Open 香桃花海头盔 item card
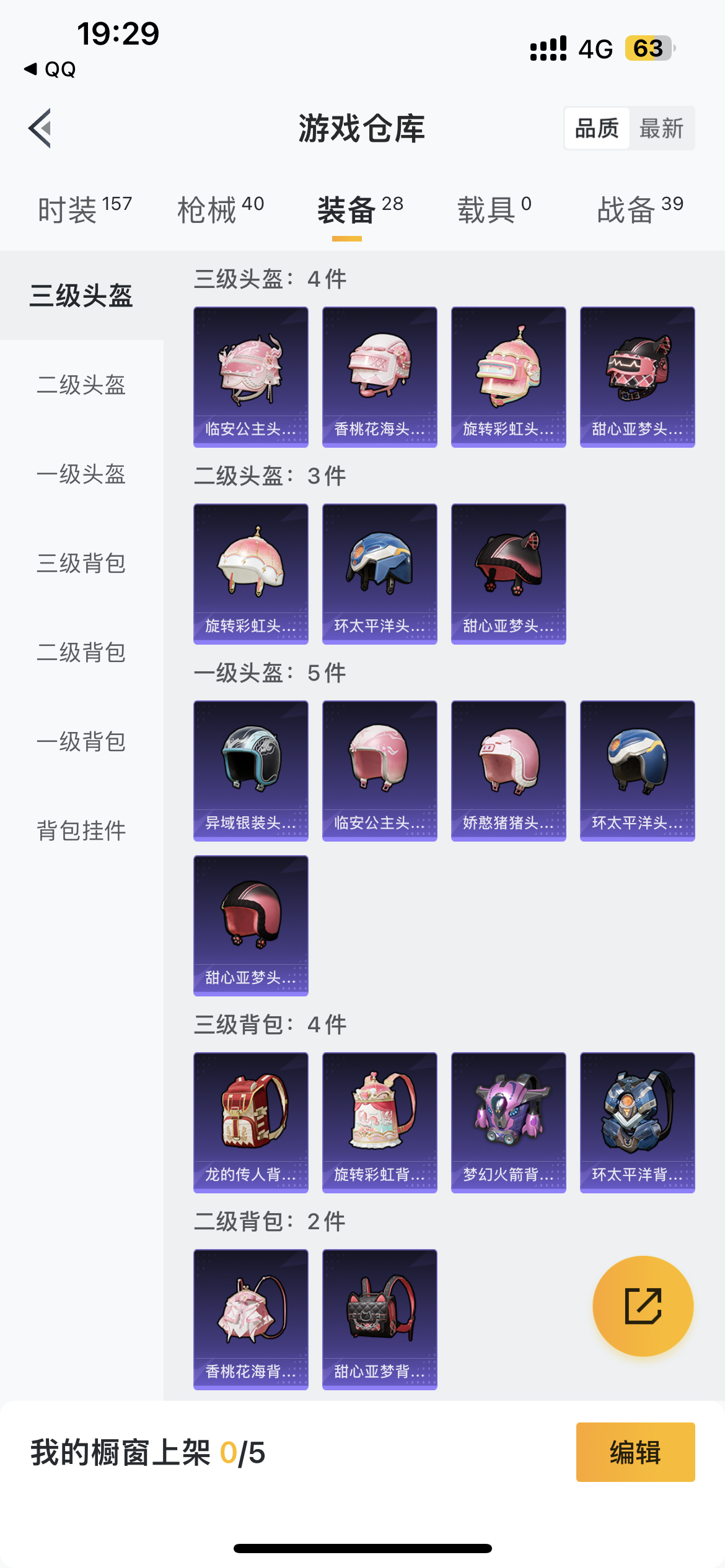 point(379,377)
